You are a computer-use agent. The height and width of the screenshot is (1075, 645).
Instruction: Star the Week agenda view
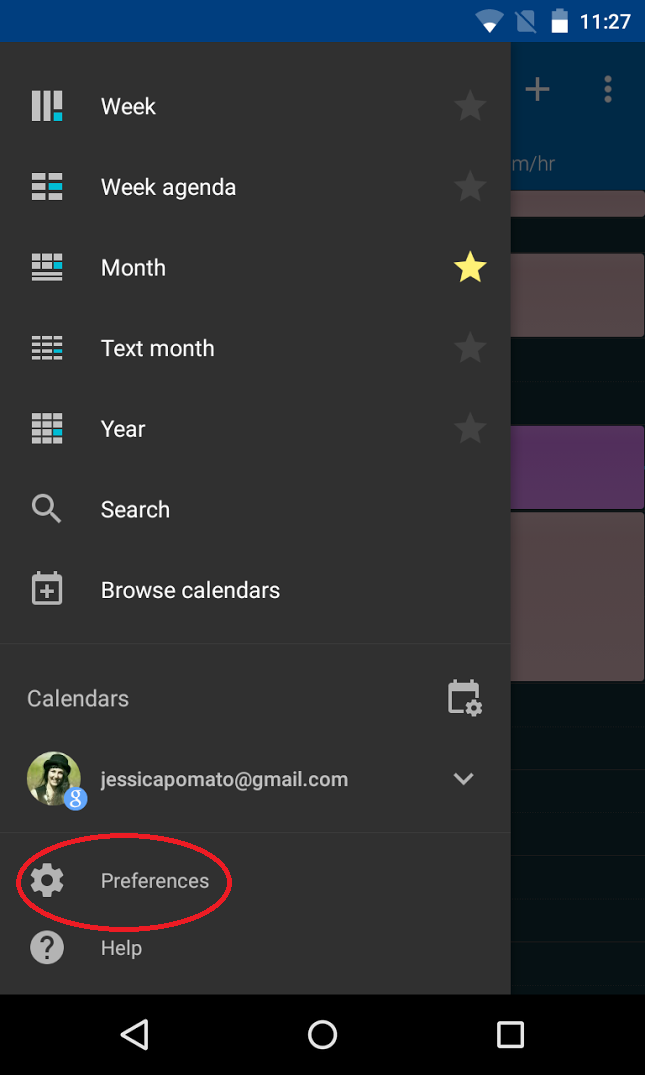pos(470,187)
